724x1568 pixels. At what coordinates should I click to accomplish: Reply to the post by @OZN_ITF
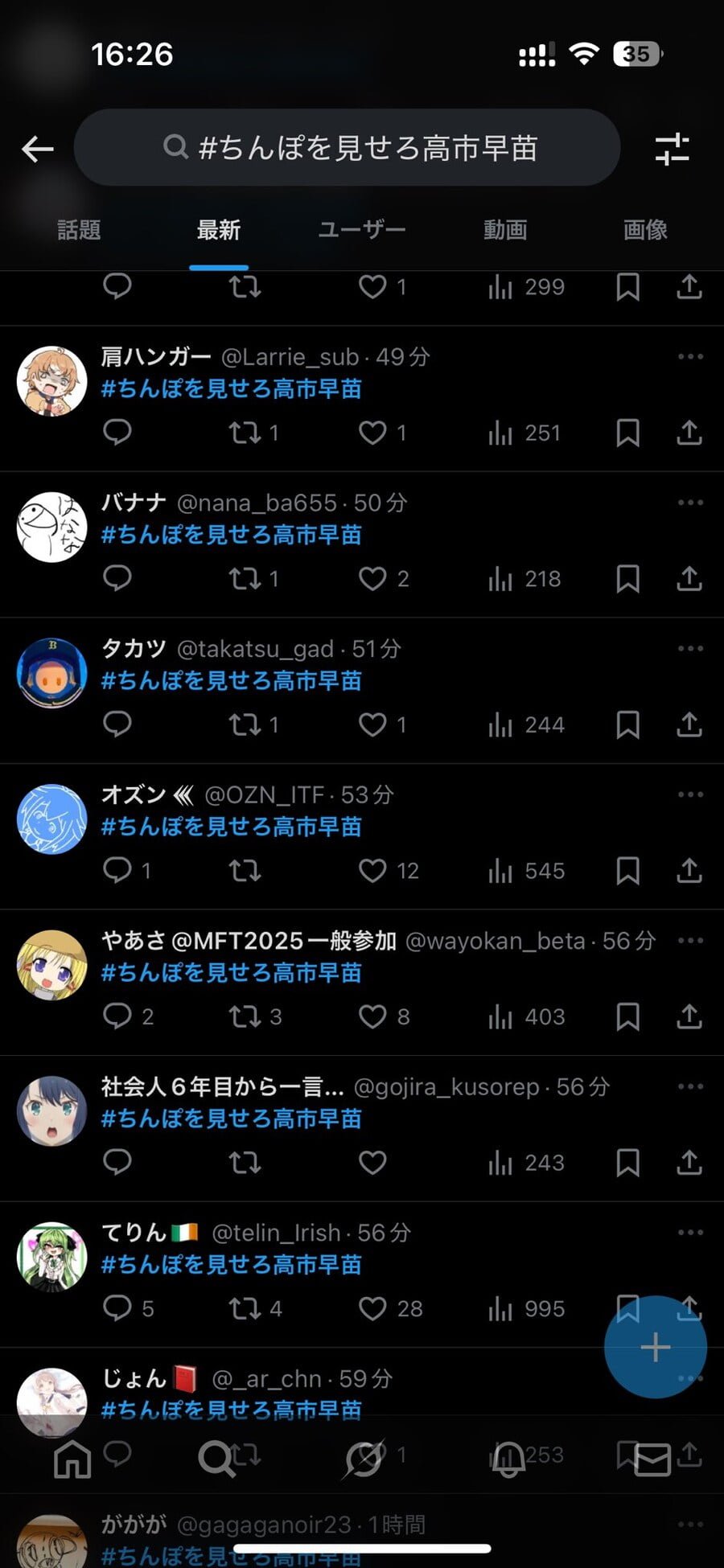point(117,870)
